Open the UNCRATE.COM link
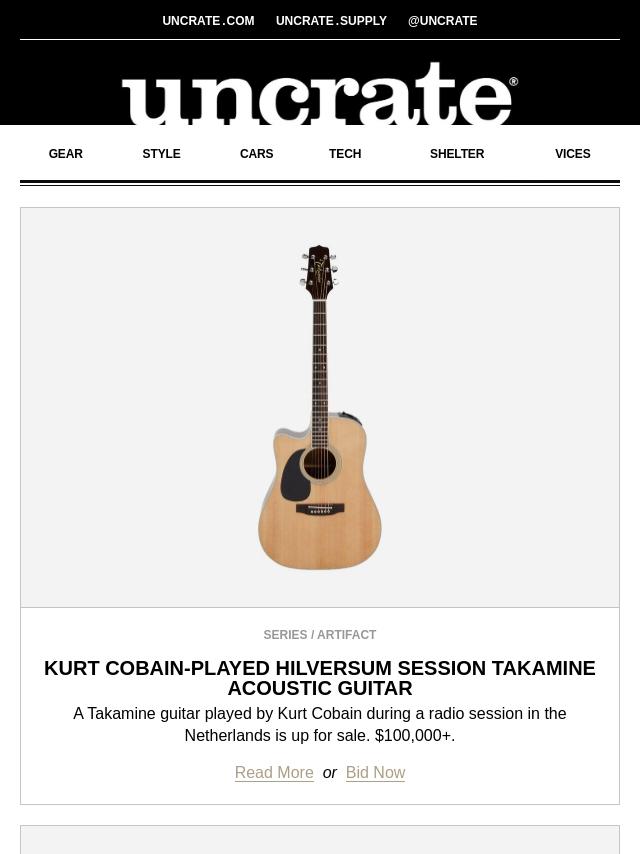The width and height of the screenshot is (640, 854). (x=208, y=21)
